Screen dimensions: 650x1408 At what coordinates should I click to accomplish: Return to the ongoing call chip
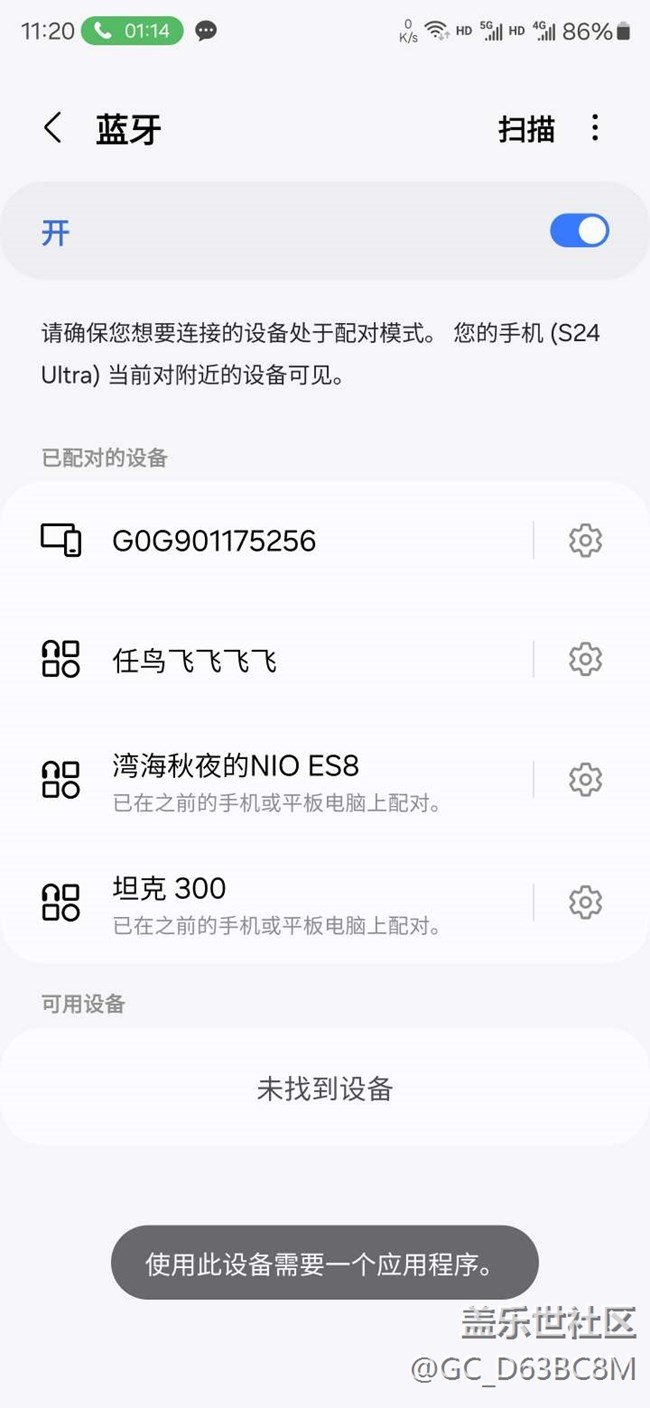click(x=132, y=31)
